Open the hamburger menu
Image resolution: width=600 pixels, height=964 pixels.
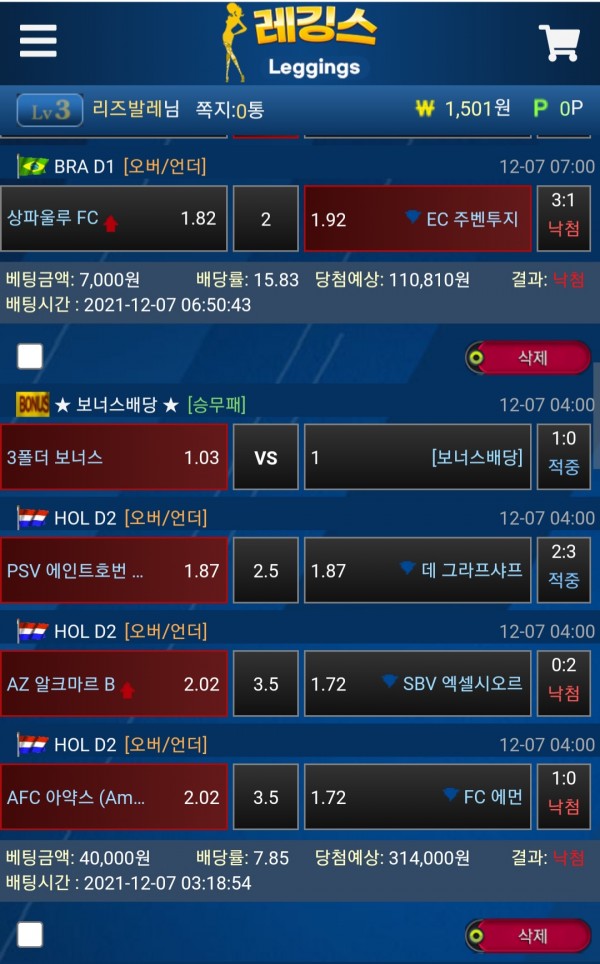click(x=38, y=41)
